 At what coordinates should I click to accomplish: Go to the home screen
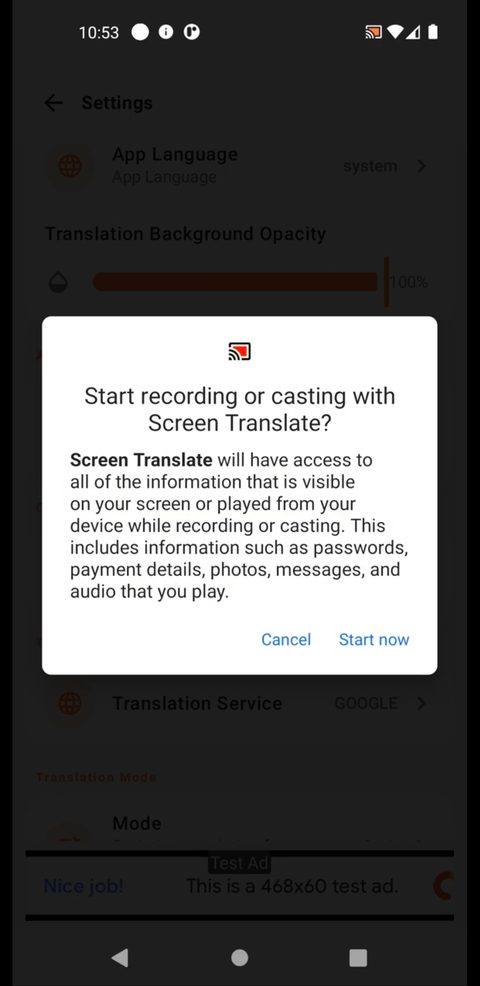pos(240,958)
